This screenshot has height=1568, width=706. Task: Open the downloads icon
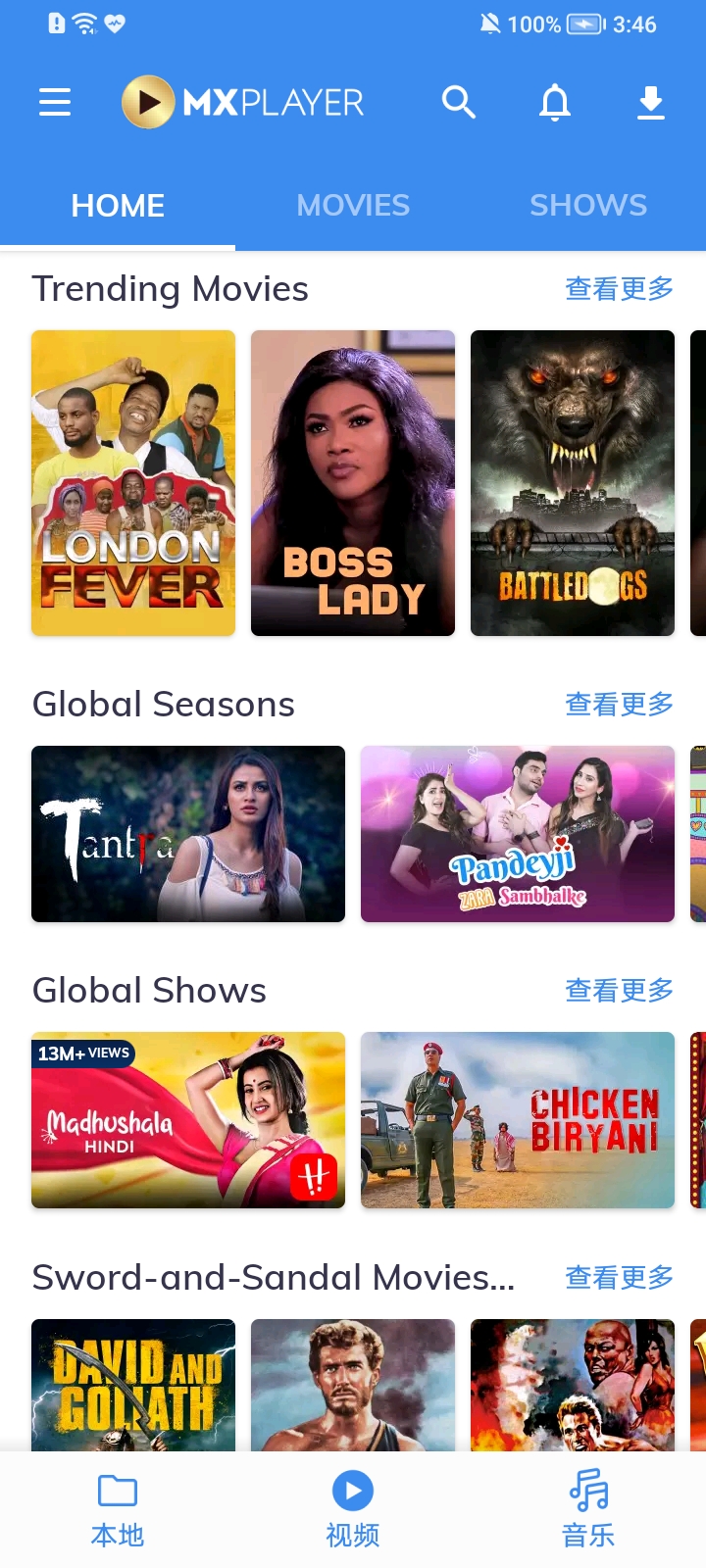click(651, 102)
